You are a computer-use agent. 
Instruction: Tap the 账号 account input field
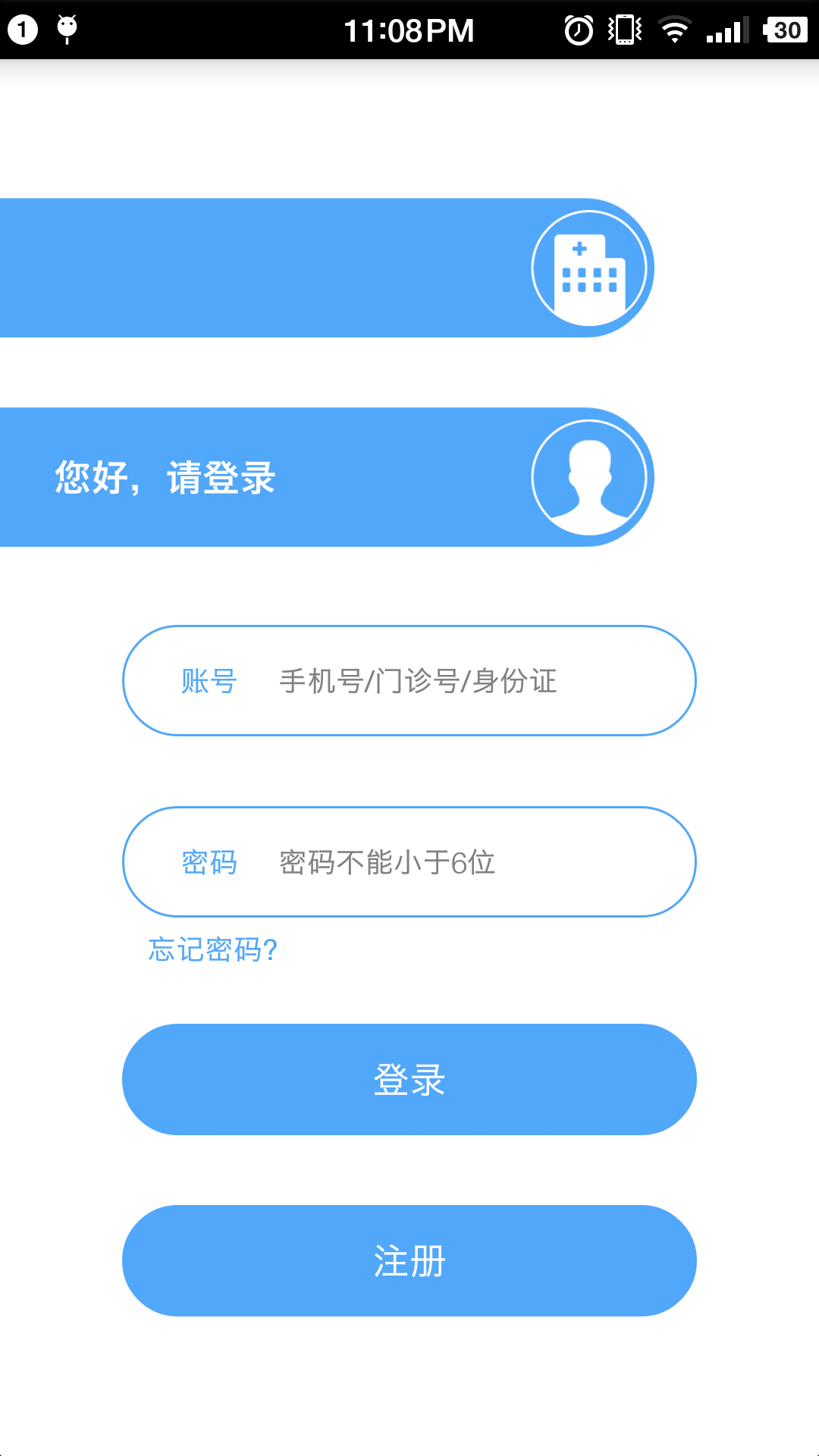pyautogui.click(x=455, y=681)
